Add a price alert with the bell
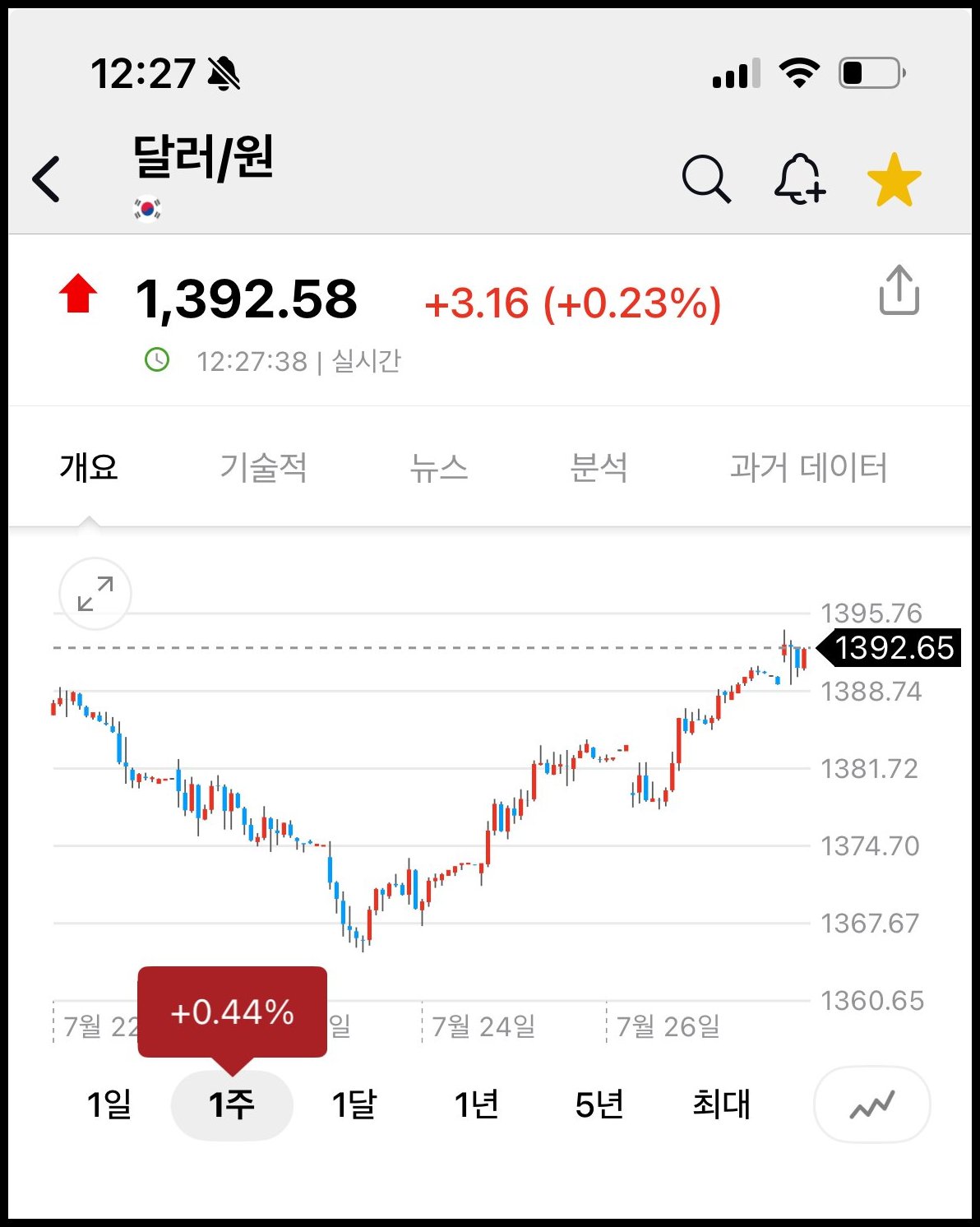The height and width of the screenshot is (1227, 980). pyautogui.click(x=799, y=178)
